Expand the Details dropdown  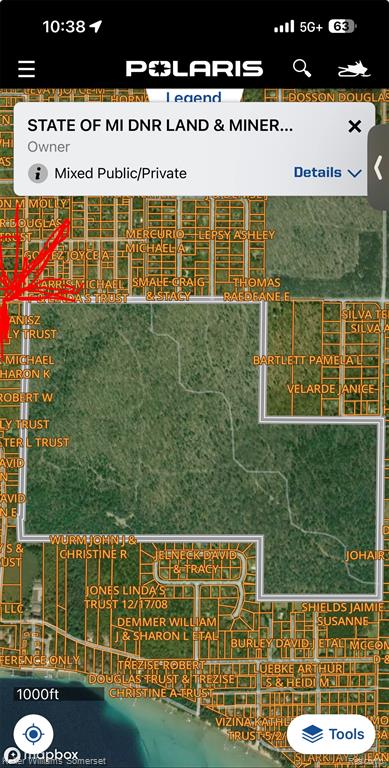tap(327, 172)
